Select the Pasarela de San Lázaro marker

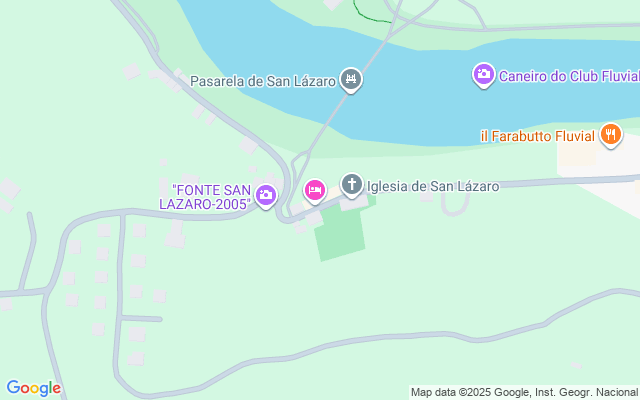tap(350, 78)
